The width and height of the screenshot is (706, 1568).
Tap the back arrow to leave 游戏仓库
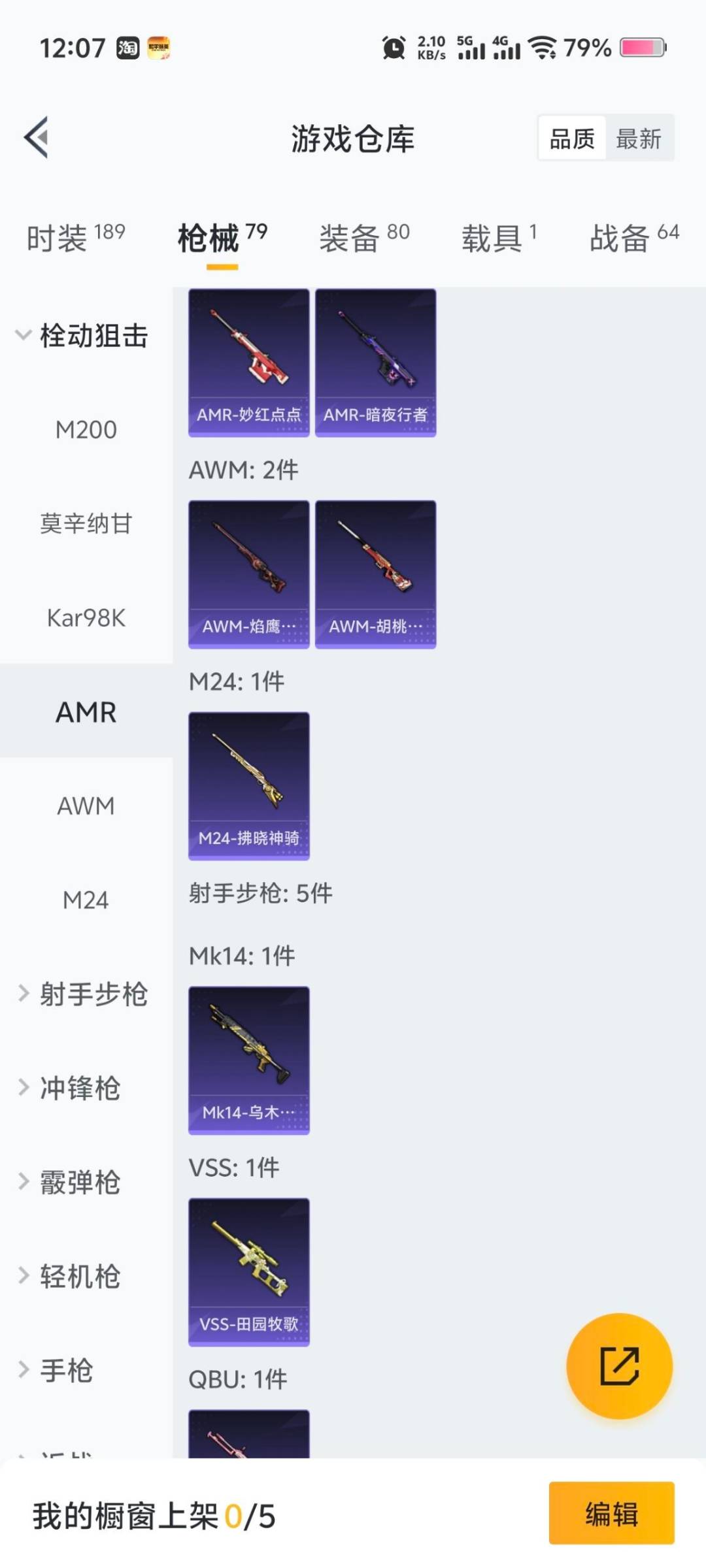pyautogui.click(x=37, y=137)
